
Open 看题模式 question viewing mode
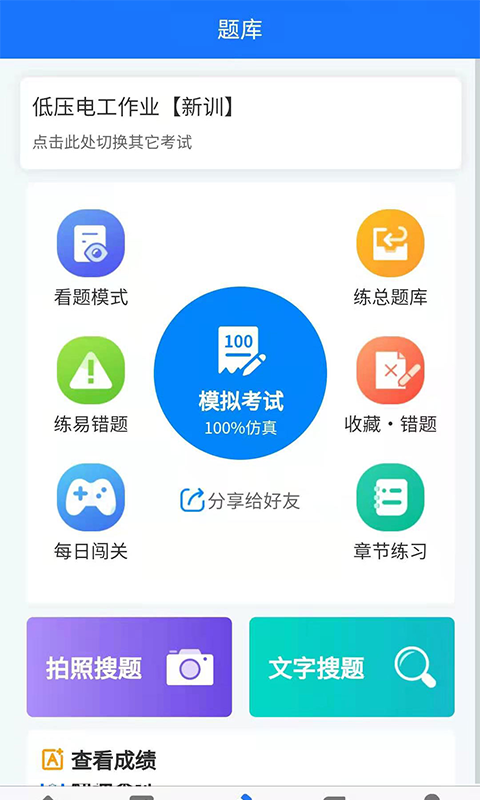coord(91,258)
